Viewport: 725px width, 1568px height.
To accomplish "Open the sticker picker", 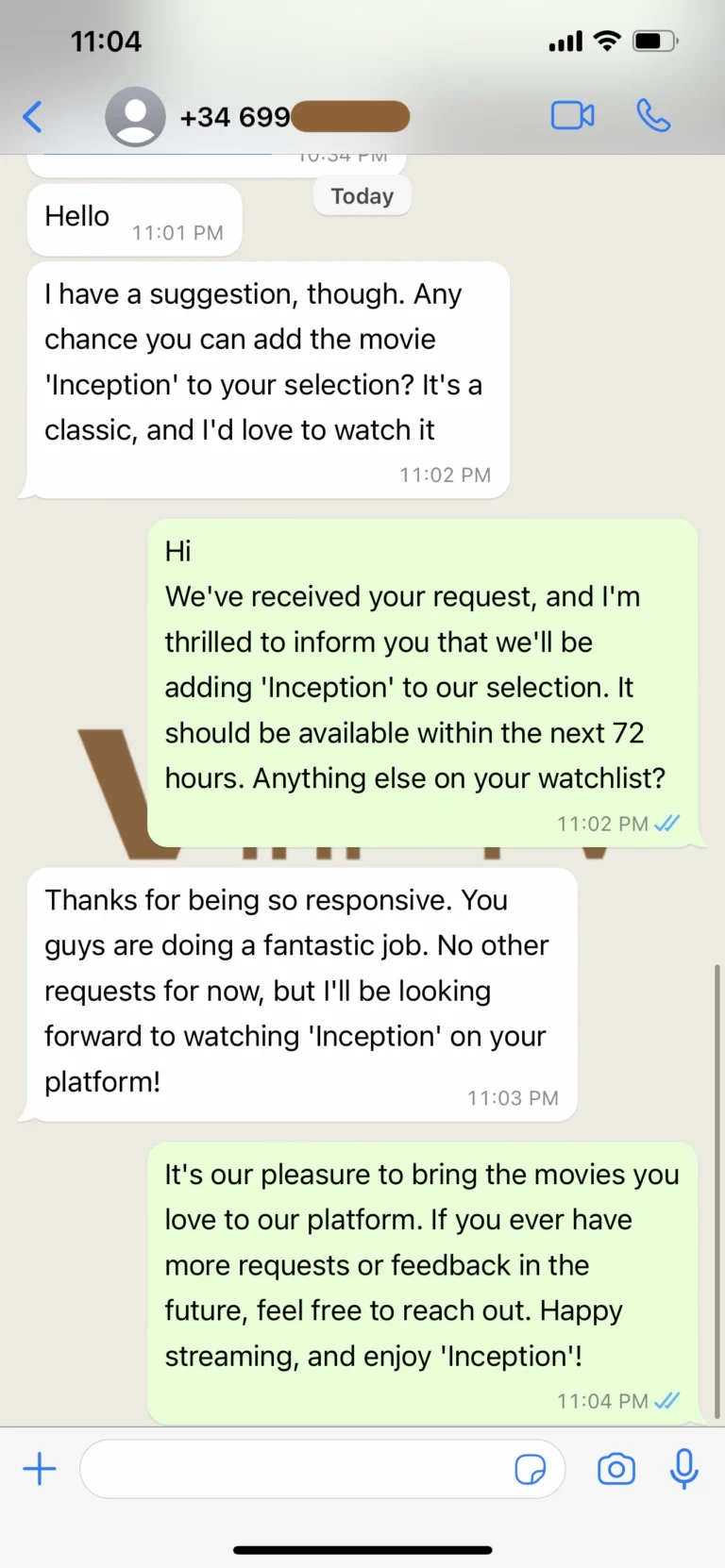I will (530, 1469).
